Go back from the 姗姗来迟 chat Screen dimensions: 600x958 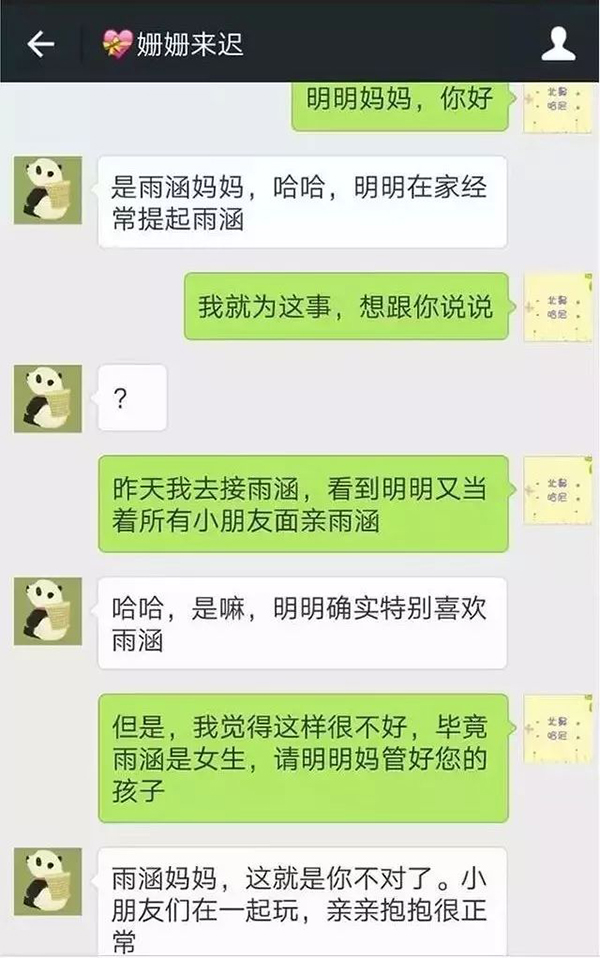[40, 44]
